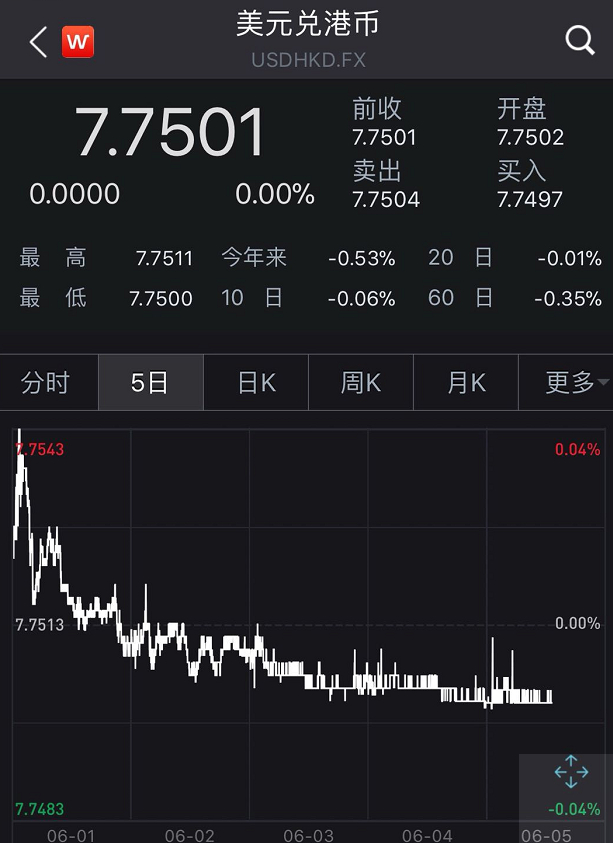Switch to the 周K chart

click(361, 382)
